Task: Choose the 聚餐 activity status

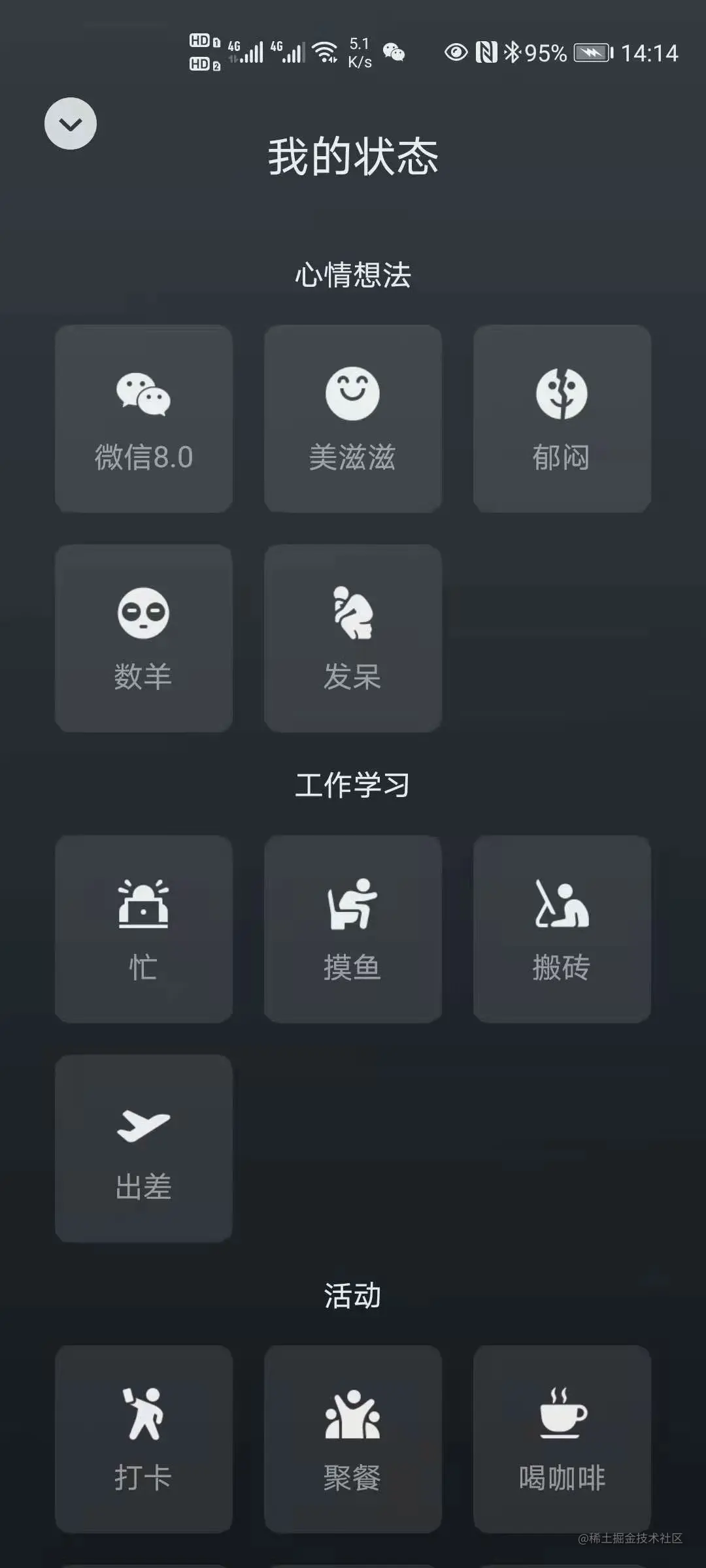Action: (x=353, y=1439)
